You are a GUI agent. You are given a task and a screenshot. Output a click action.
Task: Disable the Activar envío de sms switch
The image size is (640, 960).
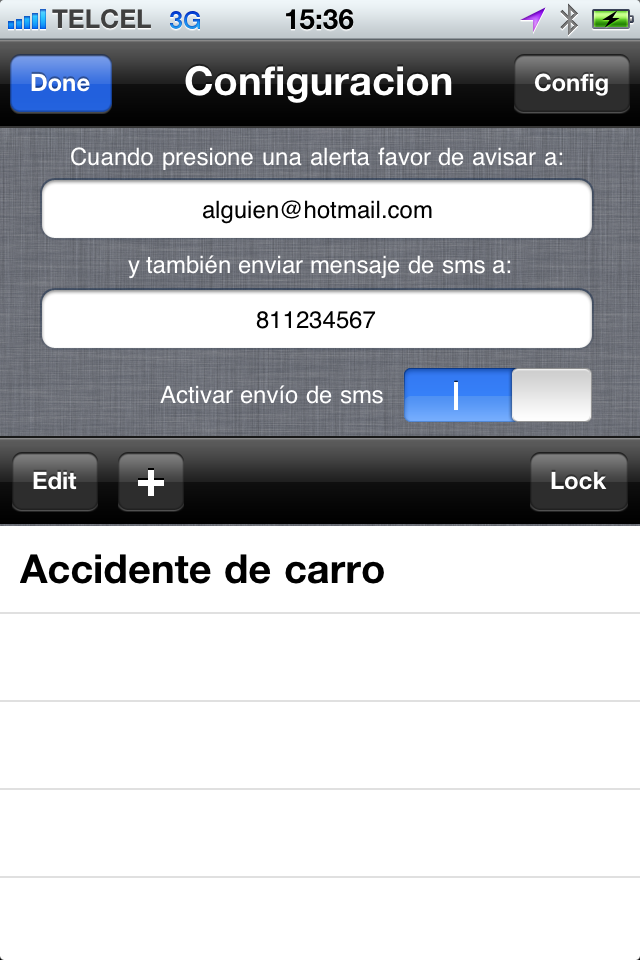pyautogui.click(x=497, y=395)
